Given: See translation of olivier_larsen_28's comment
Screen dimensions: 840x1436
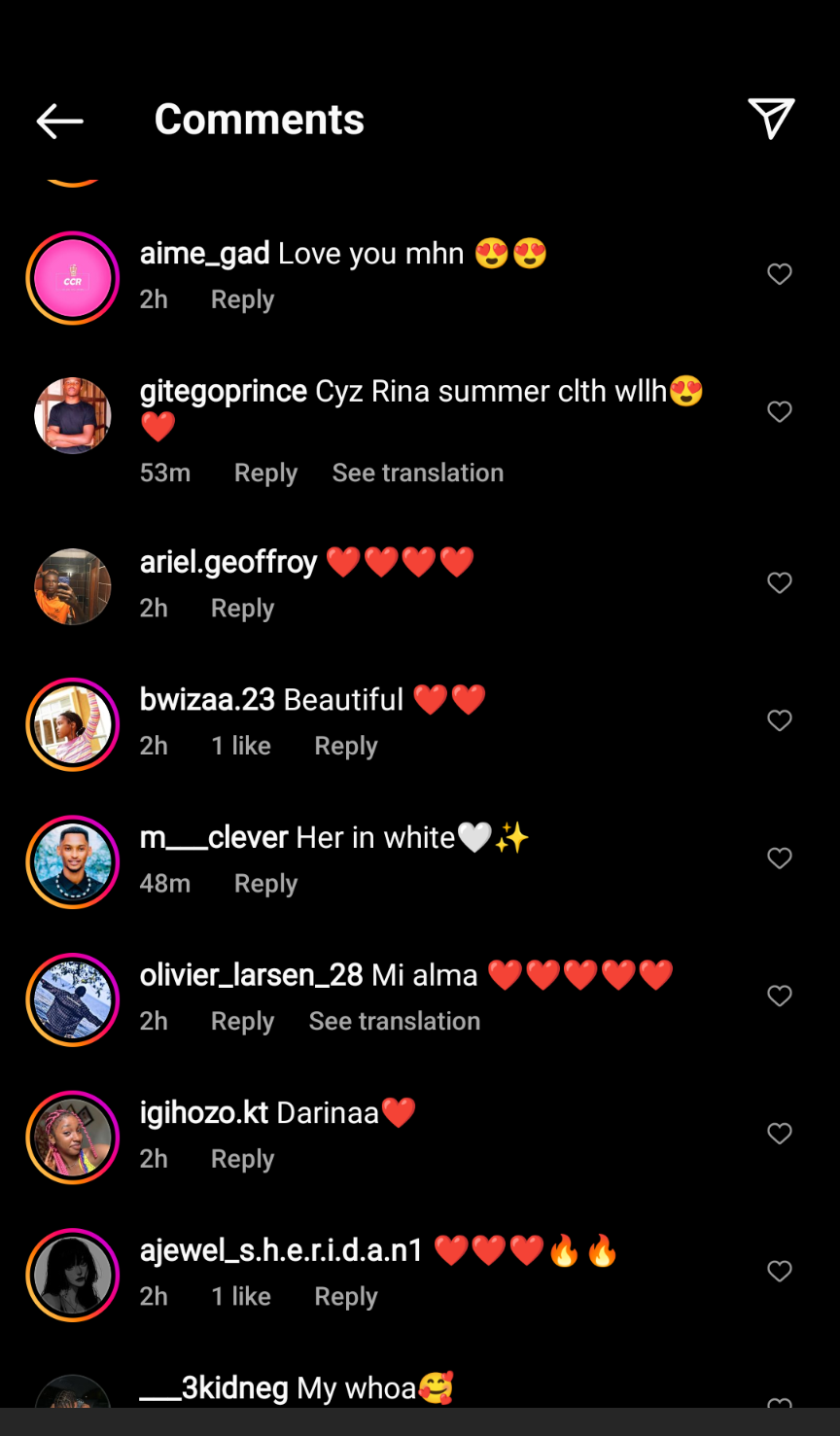Looking at the screenshot, I should point(394,1021).
